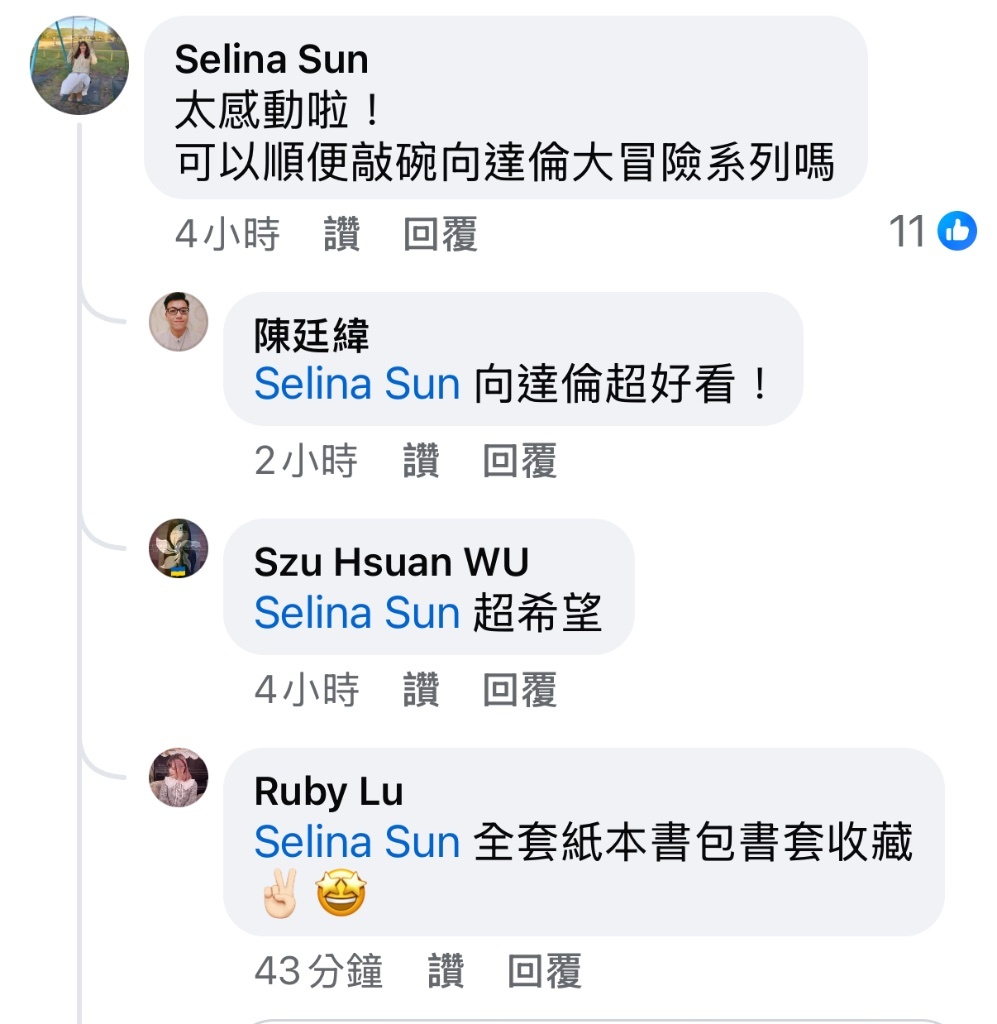Screen dimensions: 997x1024
Task: Open Ruby Lu's profile avatar
Action: 179,777
